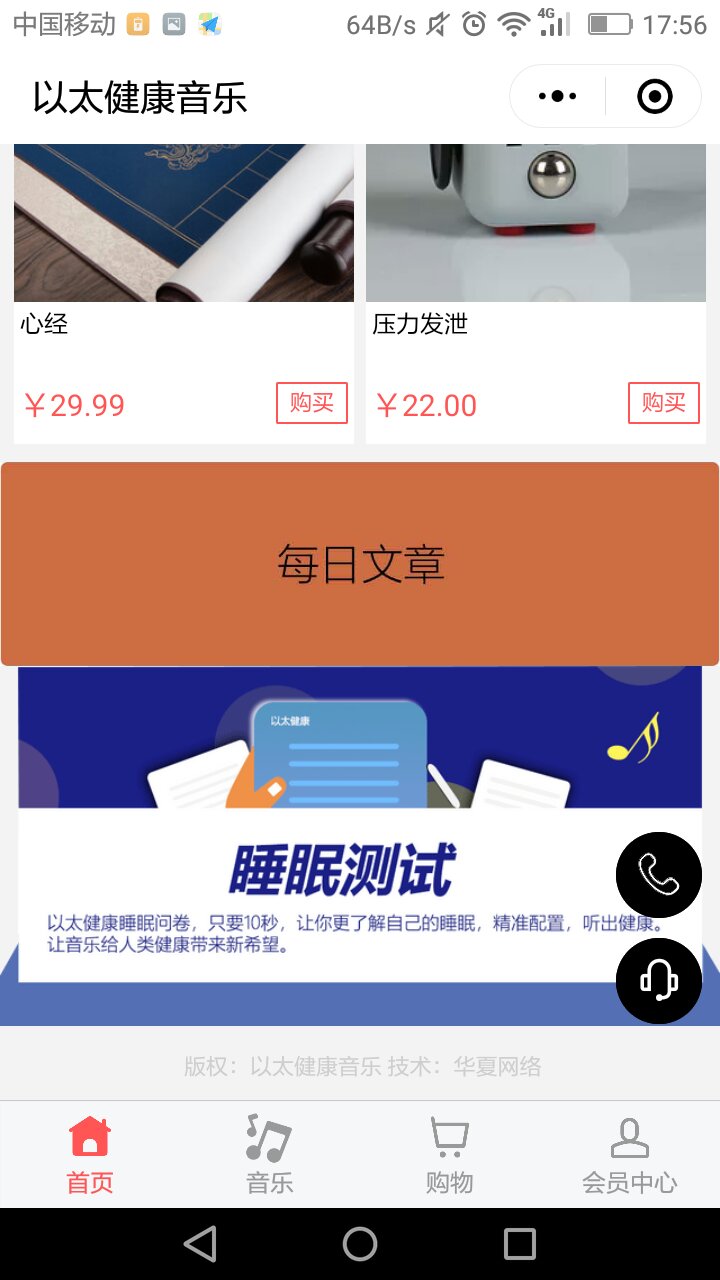Buy the 压力发泄 item for ¥22.00
The width and height of the screenshot is (720, 1280).
[x=663, y=403]
